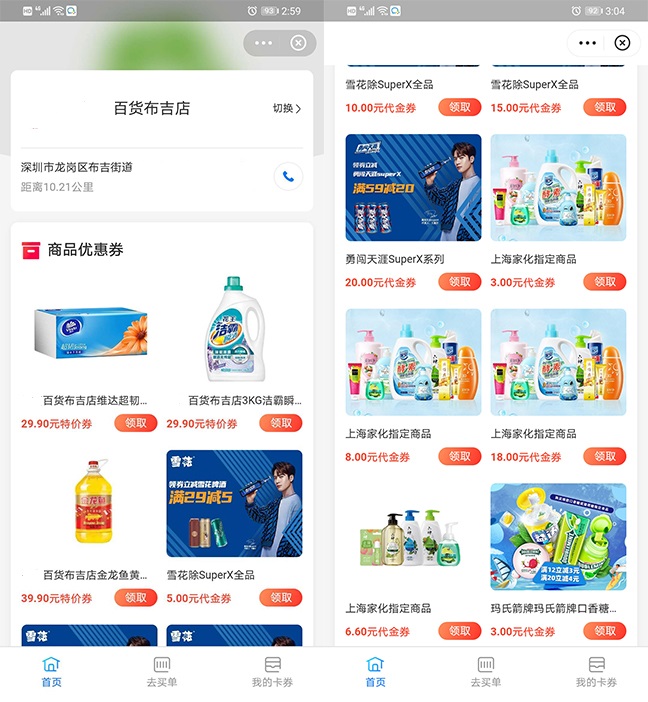
Task: Claim the 勇闯天涯SuperX系列 20.00元代金券
Action: pyautogui.click(x=459, y=282)
